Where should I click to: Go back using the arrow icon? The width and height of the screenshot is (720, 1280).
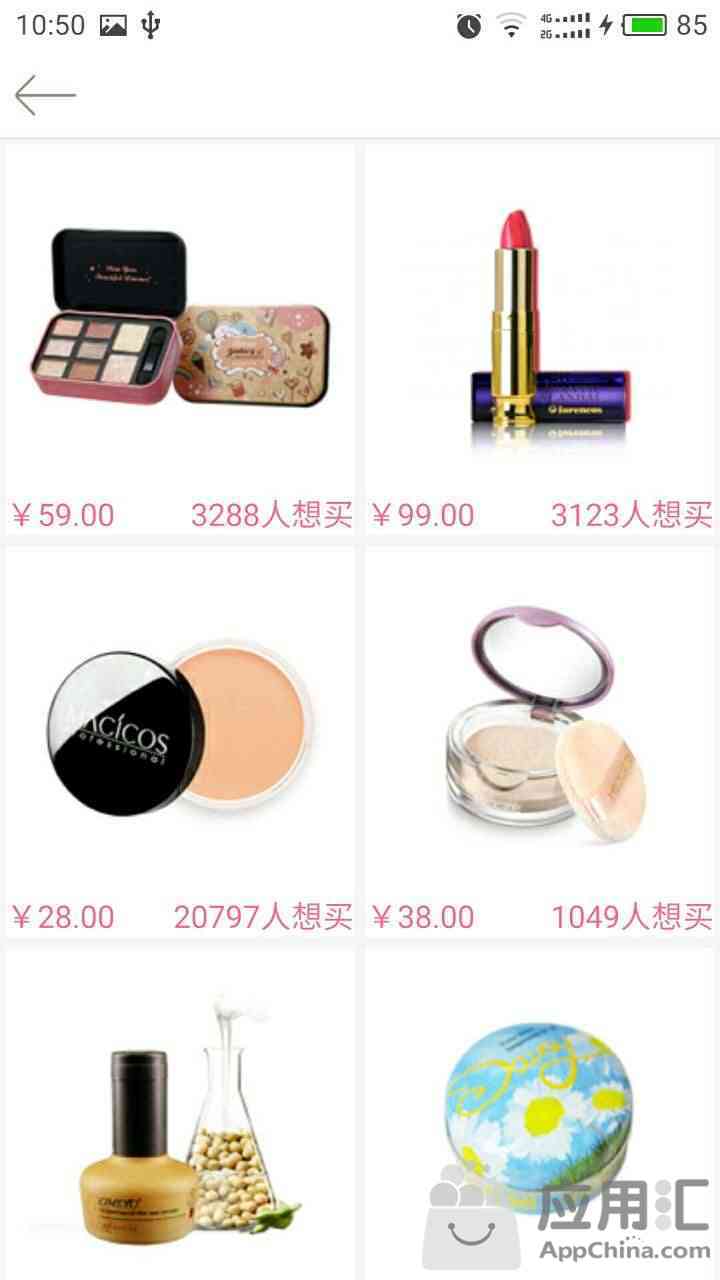[45, 95]
